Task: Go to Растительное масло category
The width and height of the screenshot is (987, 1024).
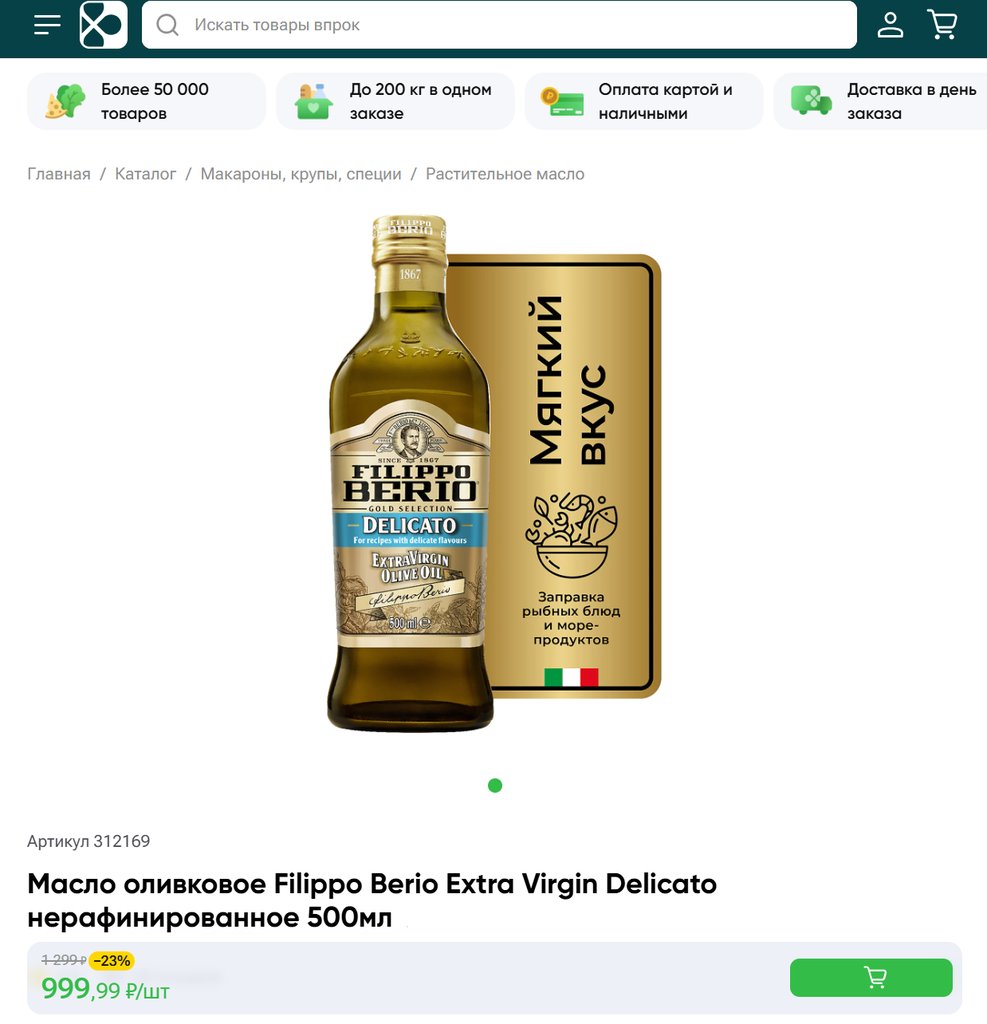Action: [x=505, y=174]
